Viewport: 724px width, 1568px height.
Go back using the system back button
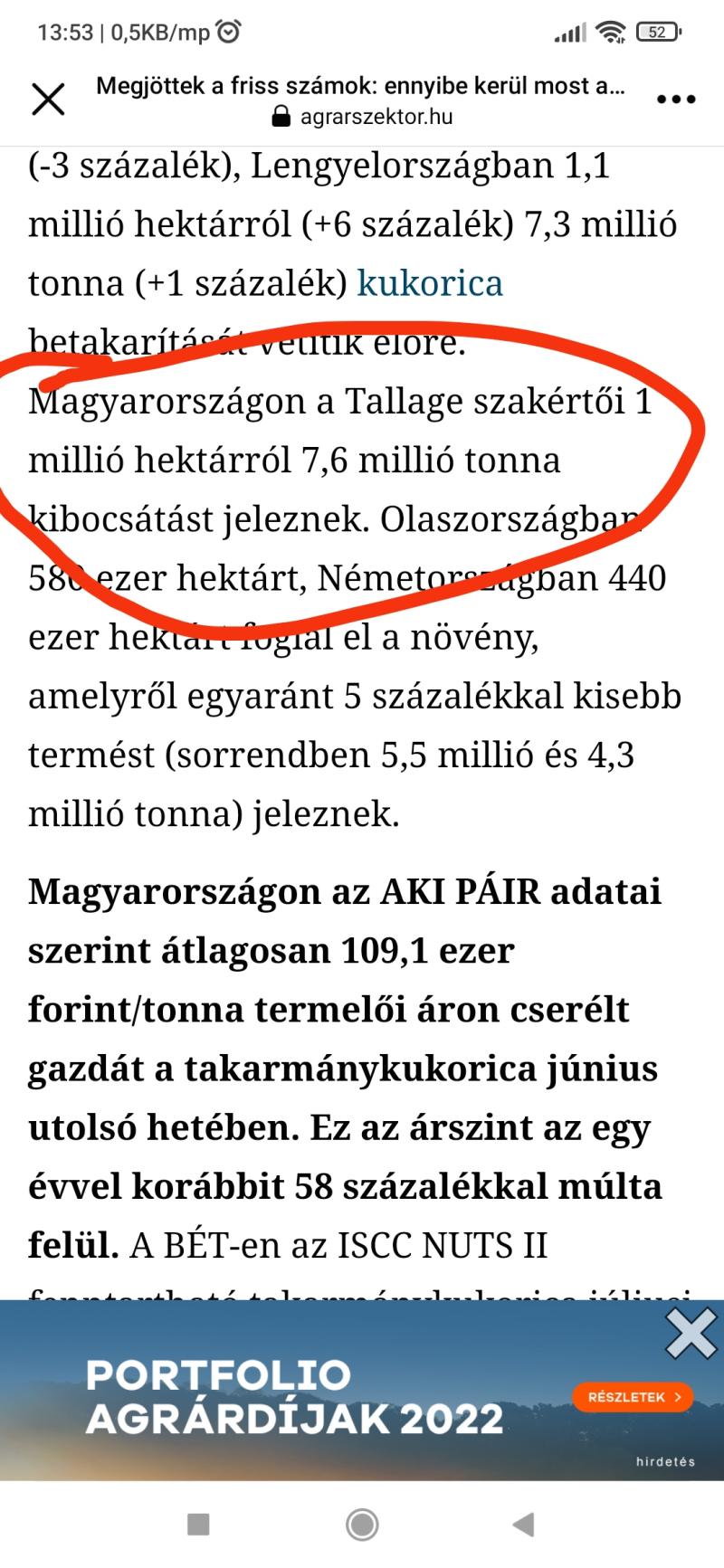pyautogui.click(x=524, y=1525)
